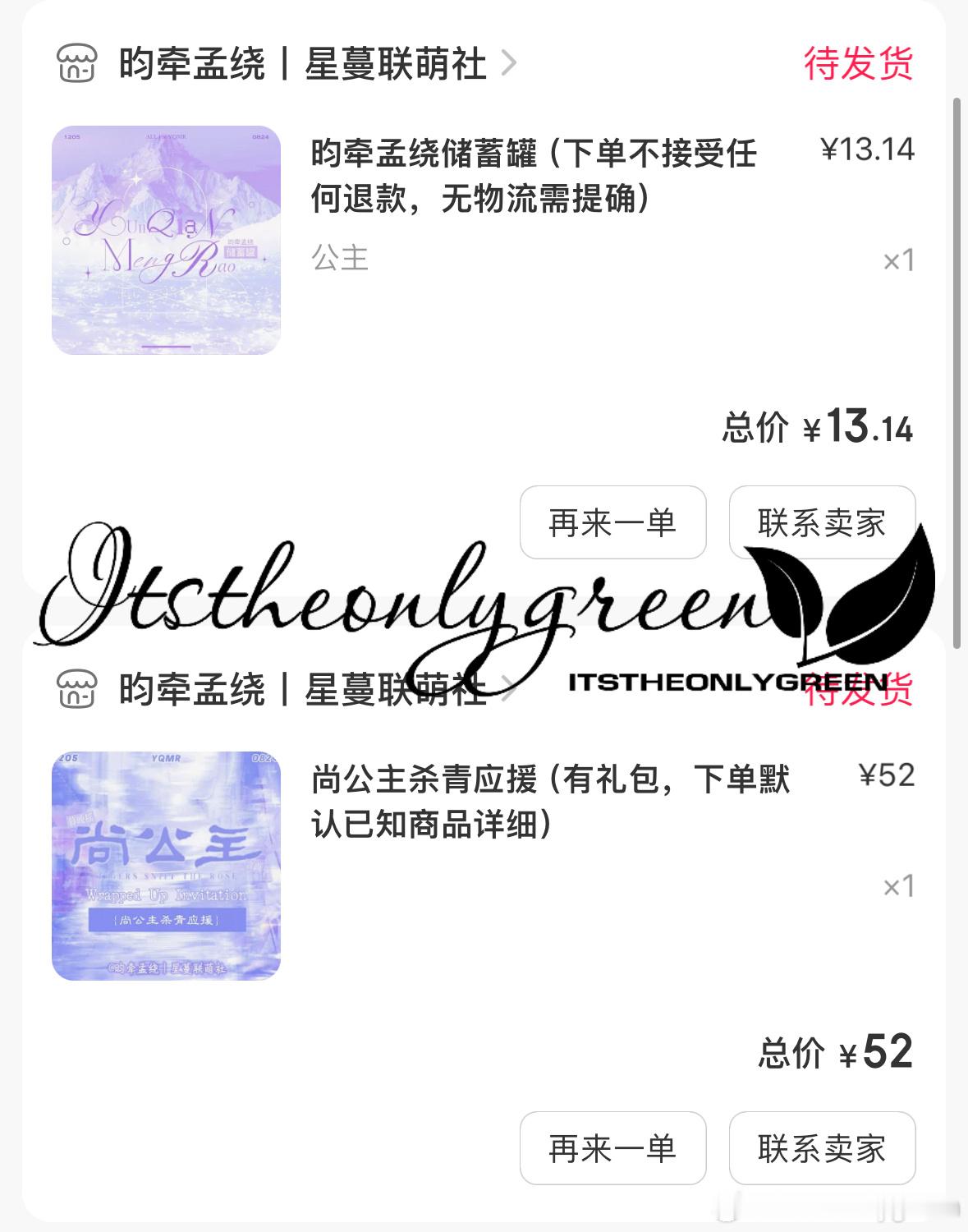
Task: Click 再来一单 for the 储蓄罐 order
Action: pos(612,523)
